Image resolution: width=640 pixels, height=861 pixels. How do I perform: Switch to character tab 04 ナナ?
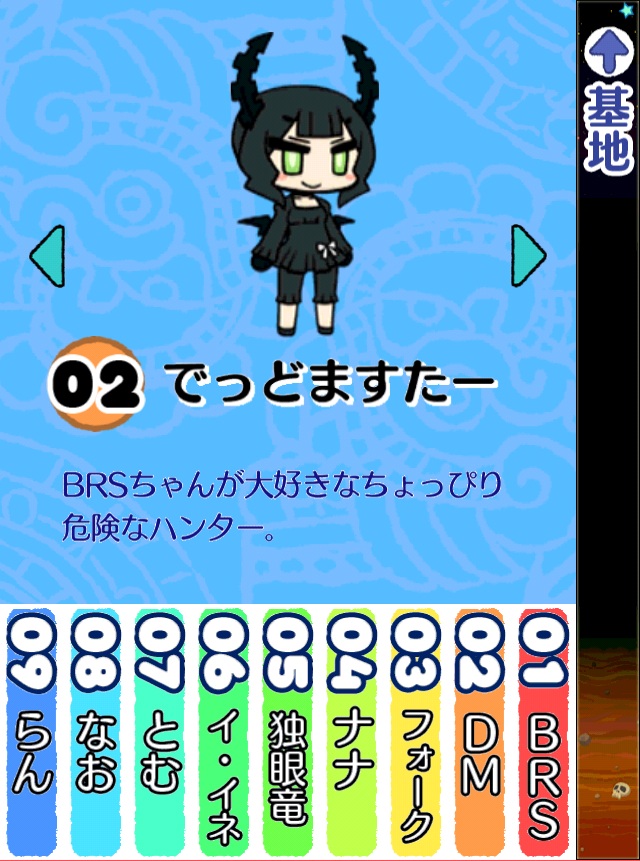351,732
